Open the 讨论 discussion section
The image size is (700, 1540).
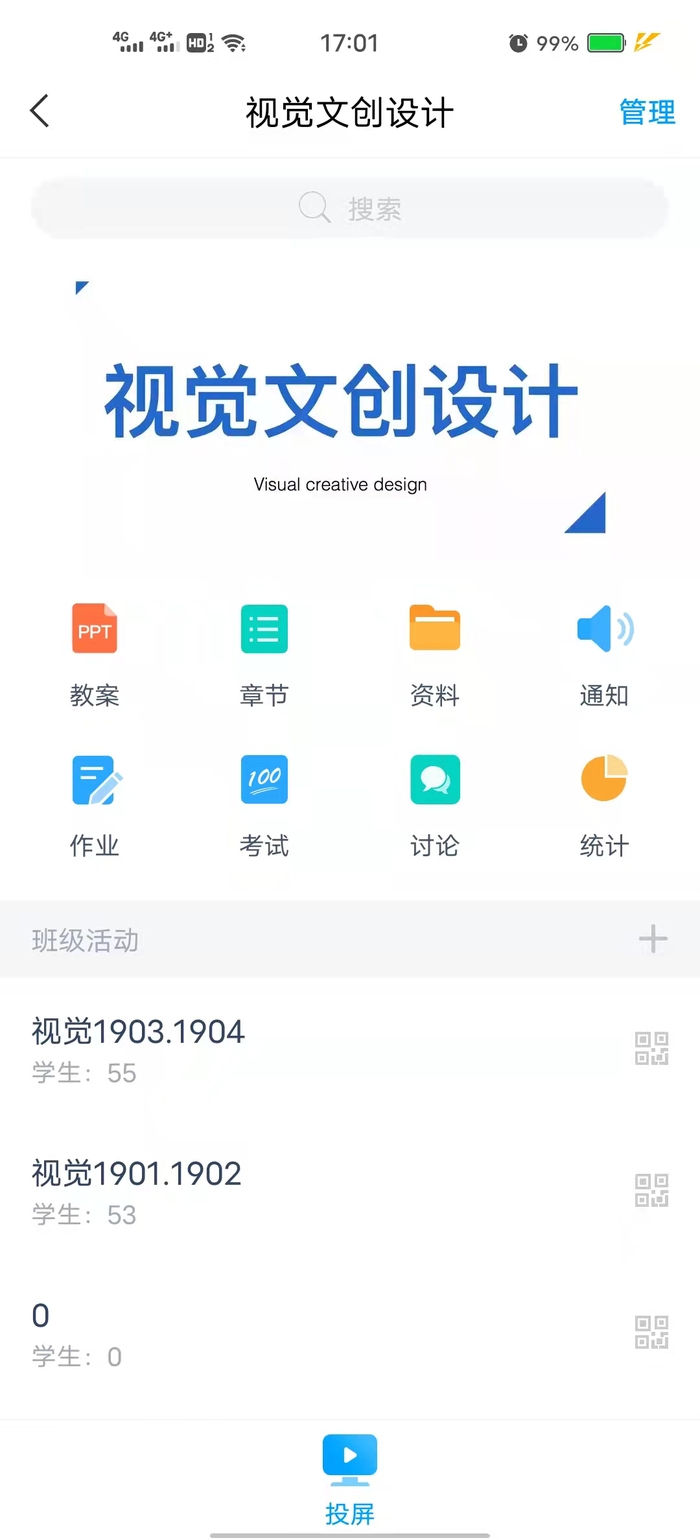434,802
